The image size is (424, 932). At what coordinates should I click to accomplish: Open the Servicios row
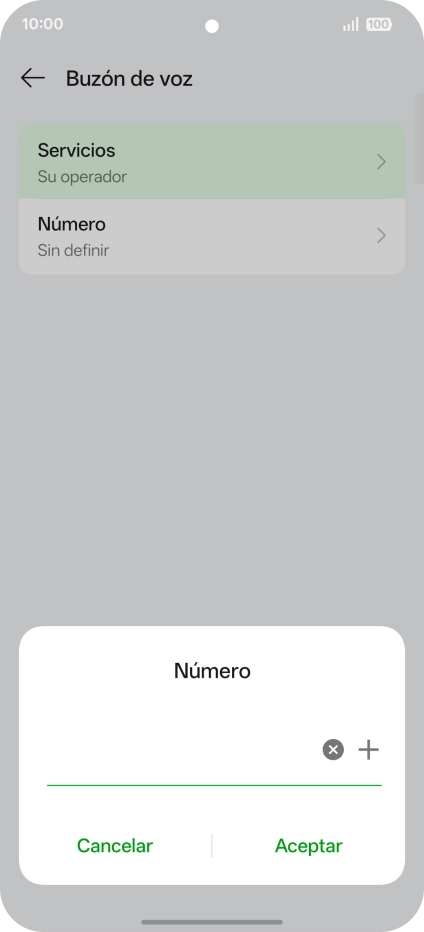(x=212, y=162)
